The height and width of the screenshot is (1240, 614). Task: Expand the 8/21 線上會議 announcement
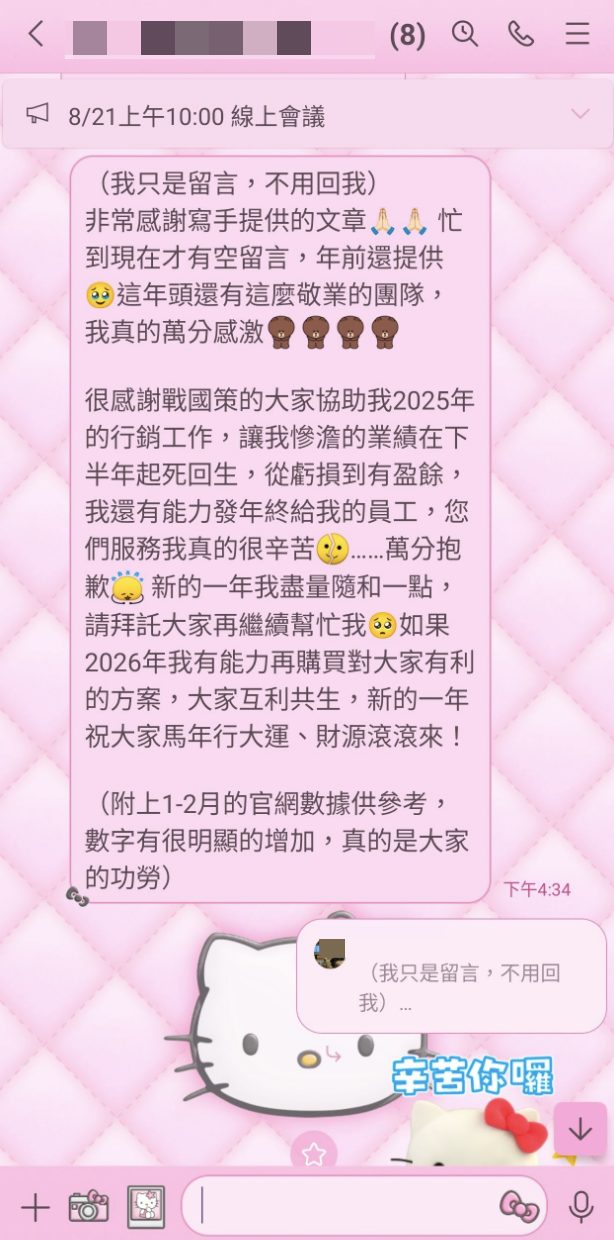pyautogui.click(x=580, y=114)
